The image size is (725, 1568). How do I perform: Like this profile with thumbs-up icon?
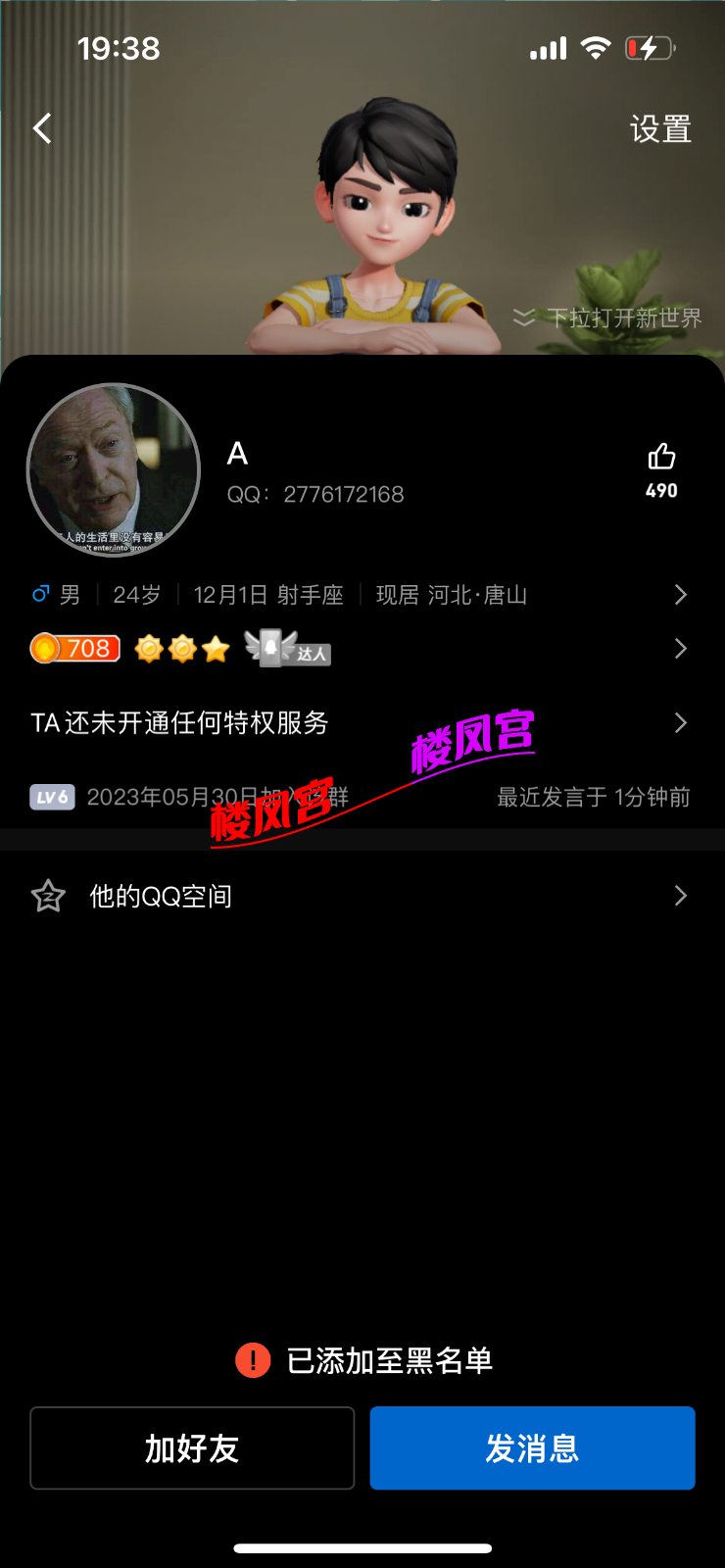661,459
